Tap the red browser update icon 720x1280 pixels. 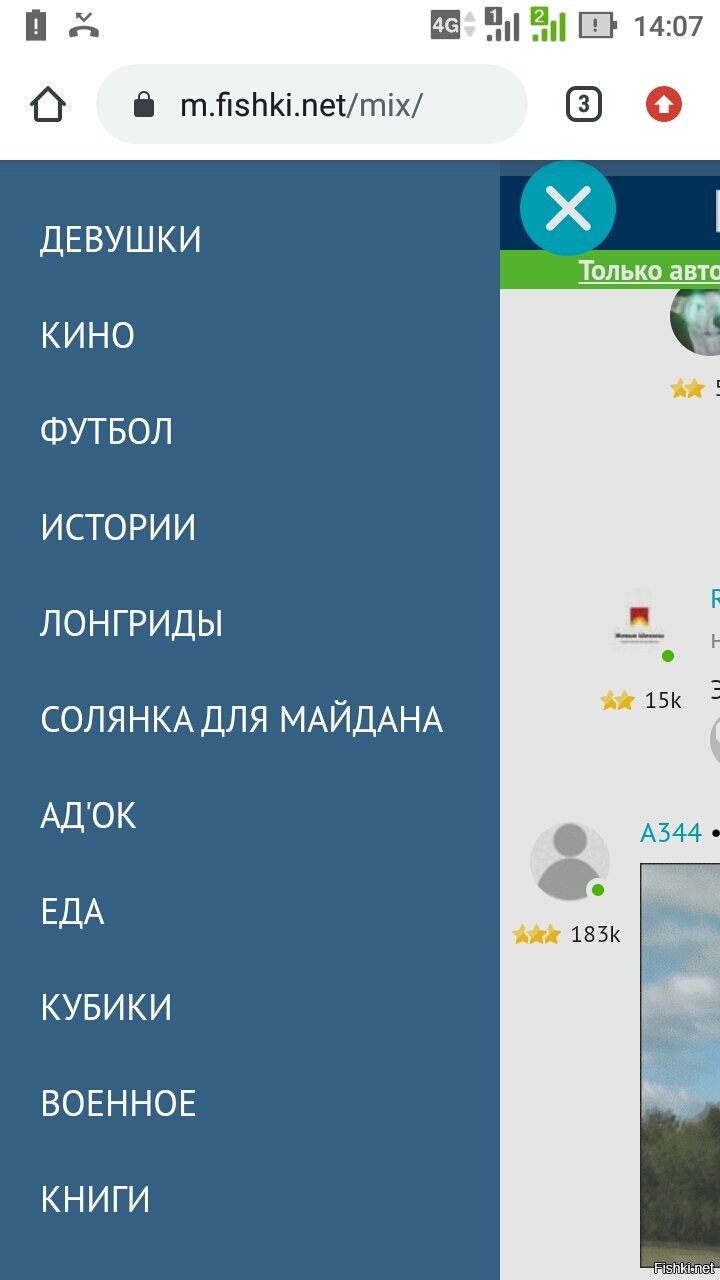click(x=663, y=105)
